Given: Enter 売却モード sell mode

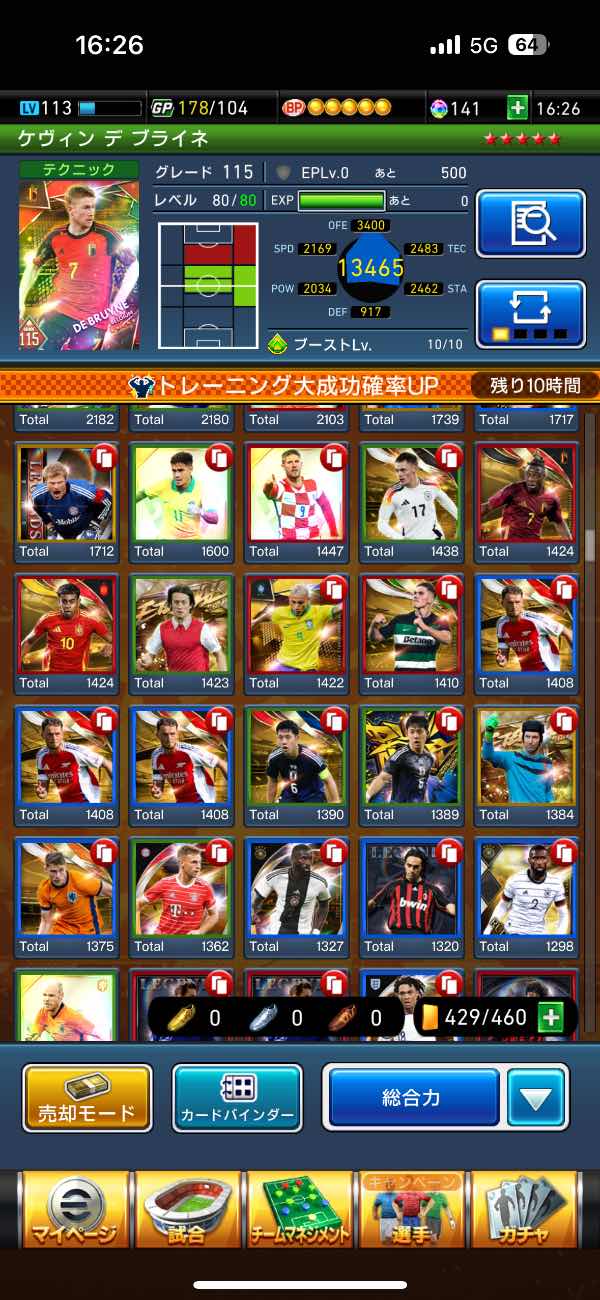Looking at the screenshot, I should pyautogui.click(x=88, y=1097).
